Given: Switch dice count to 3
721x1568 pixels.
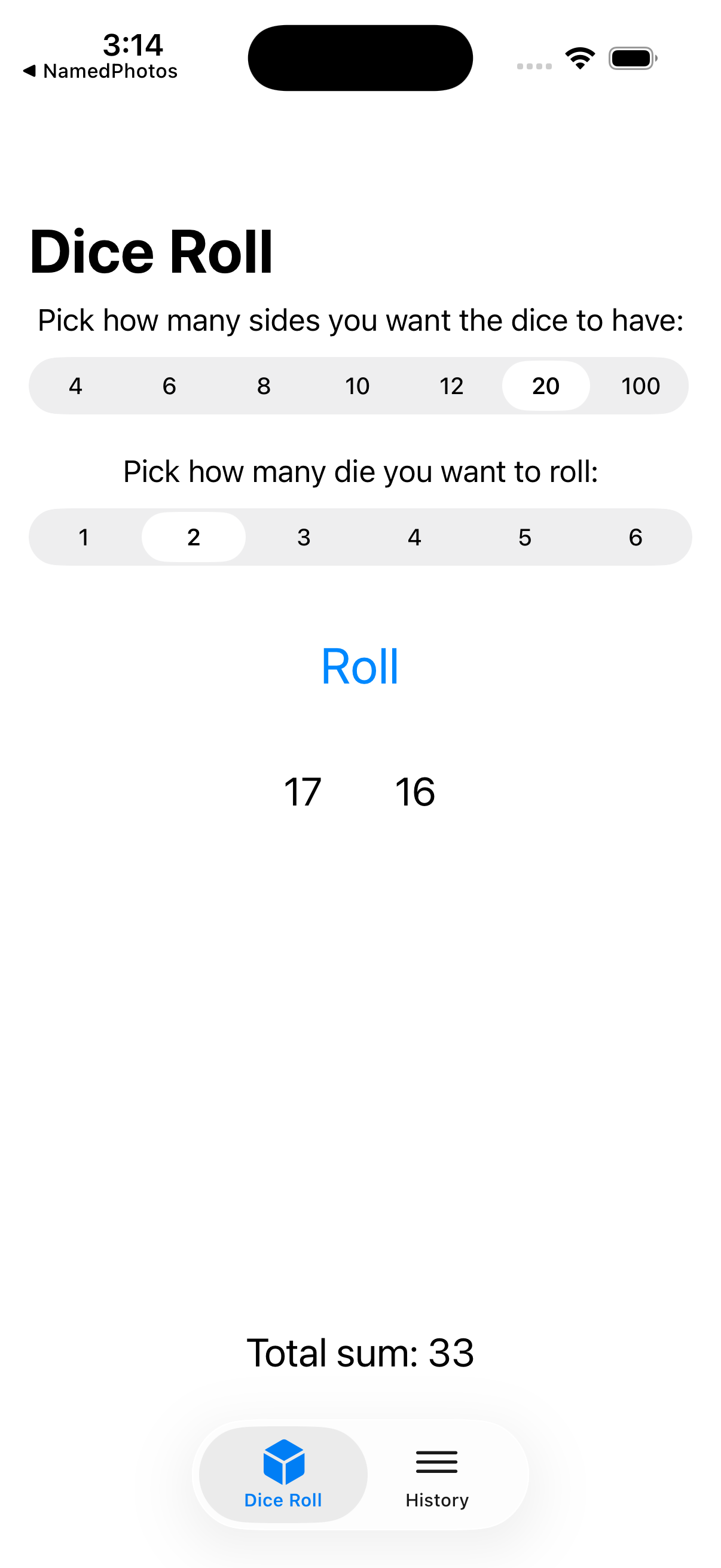Looking at the screenshot, I should 304,537.
